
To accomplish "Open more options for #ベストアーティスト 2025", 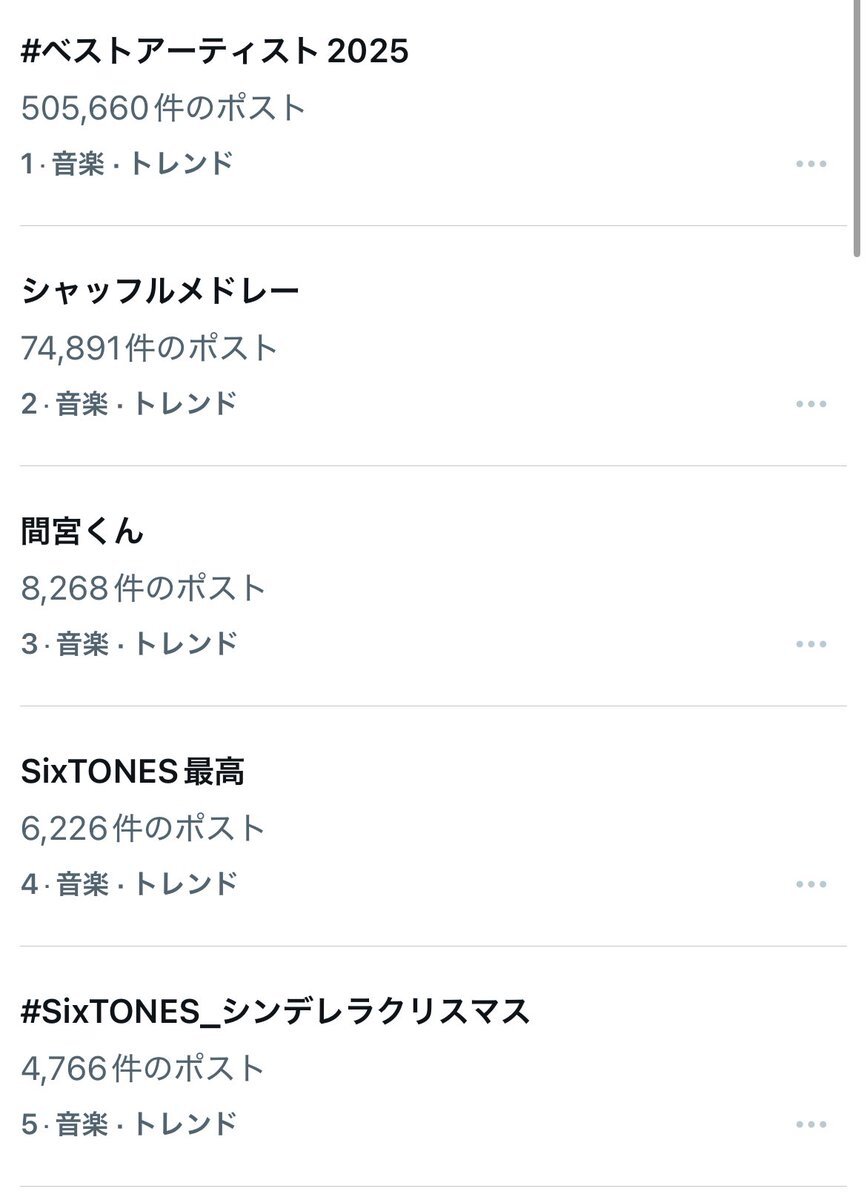I will 811,164.
